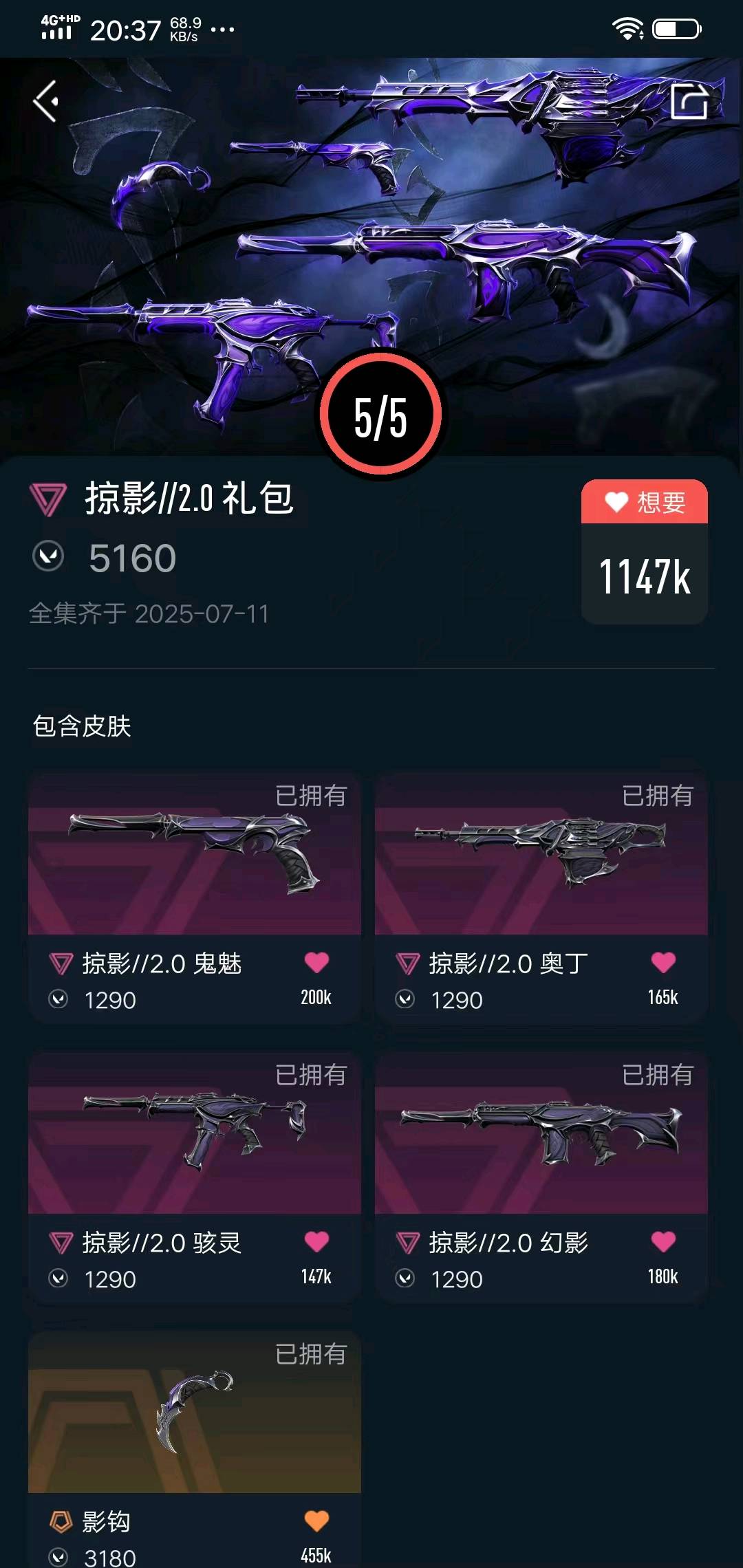Go back using the top-left arrow
The width and height of the screenshot is (743, 1568).
click(x=45, y=101)
